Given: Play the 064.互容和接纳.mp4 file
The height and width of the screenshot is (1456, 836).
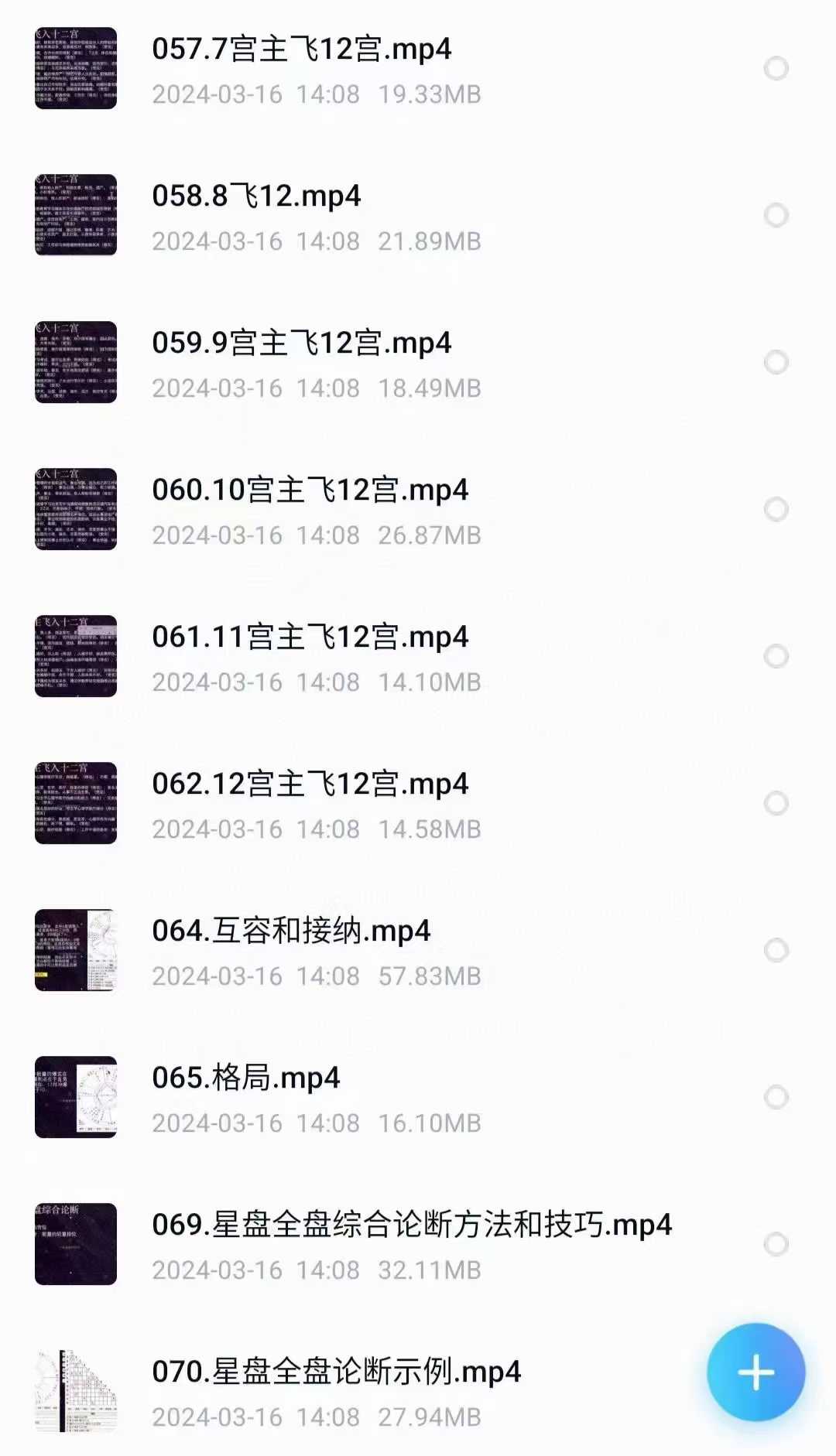Looking at the screenshot, I should (291, 931).
